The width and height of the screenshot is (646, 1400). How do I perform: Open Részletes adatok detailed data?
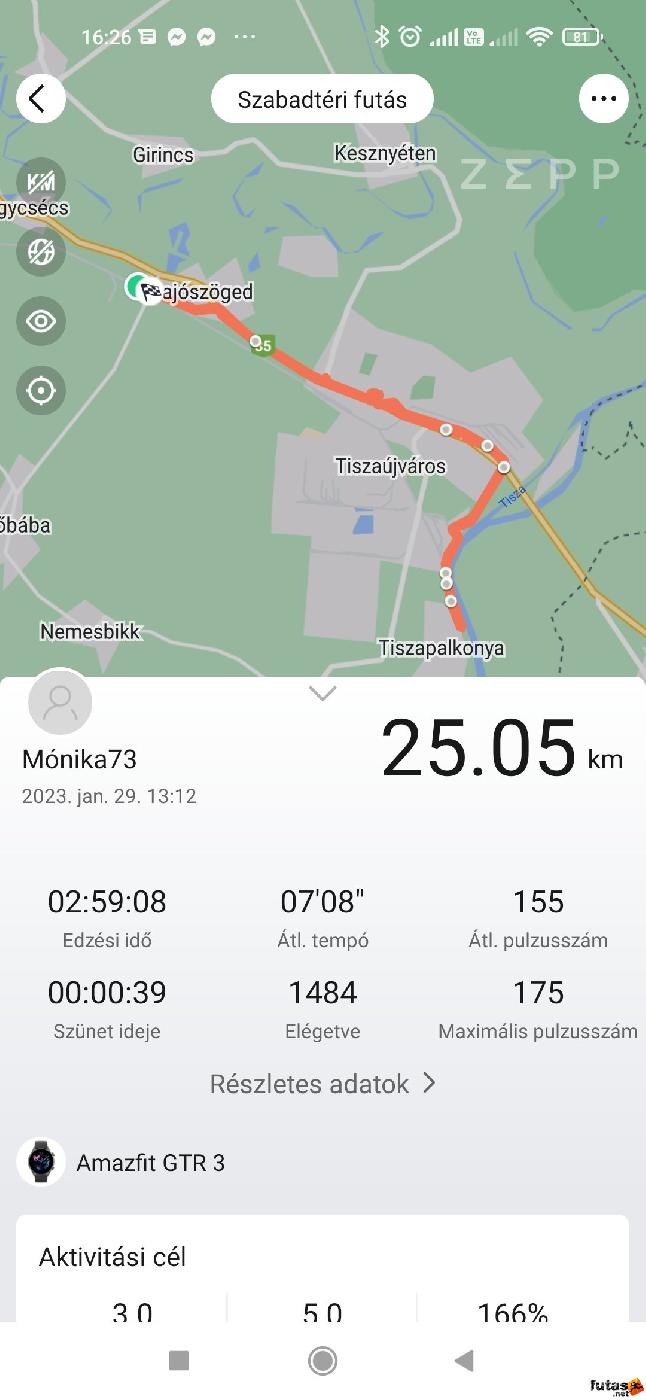coord(323,1084)
